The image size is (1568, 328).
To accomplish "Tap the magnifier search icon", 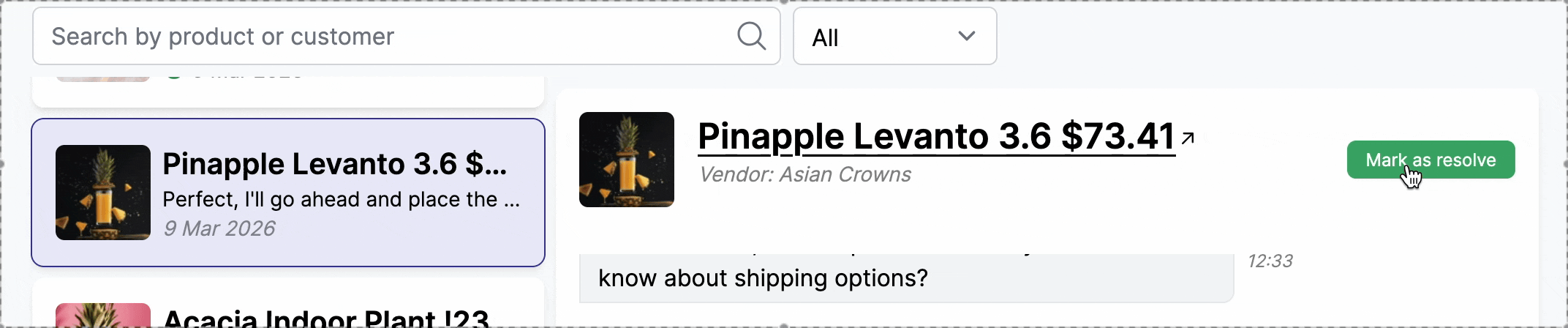I will click(751, 36).
